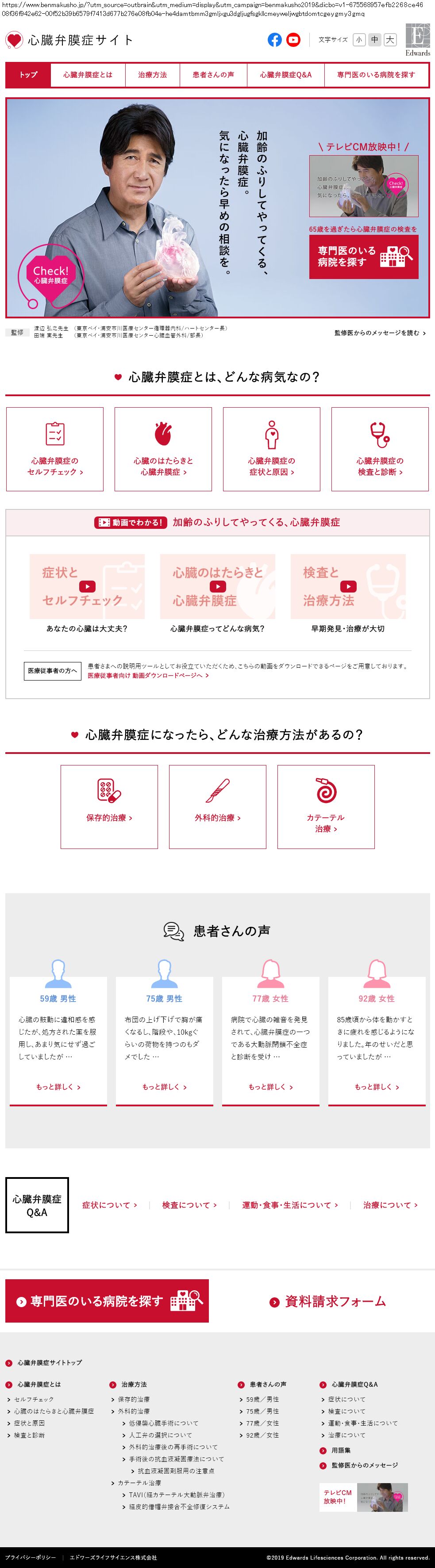Open 医療従事者向け 動画ダウンロードページへ link
The height and width of the screenshot is (1568, 435).
148,675
